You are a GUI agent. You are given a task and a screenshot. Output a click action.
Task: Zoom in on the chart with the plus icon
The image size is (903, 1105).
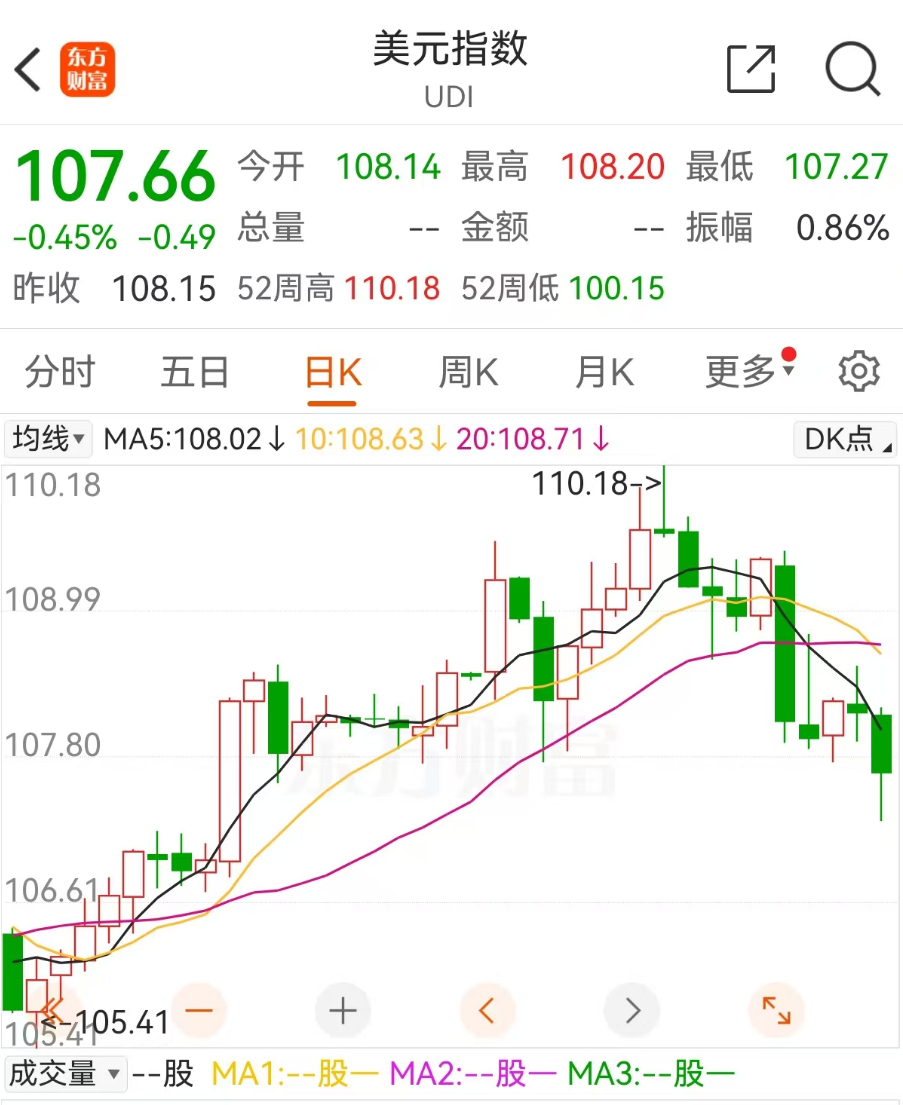click(x=343, y=1012)
